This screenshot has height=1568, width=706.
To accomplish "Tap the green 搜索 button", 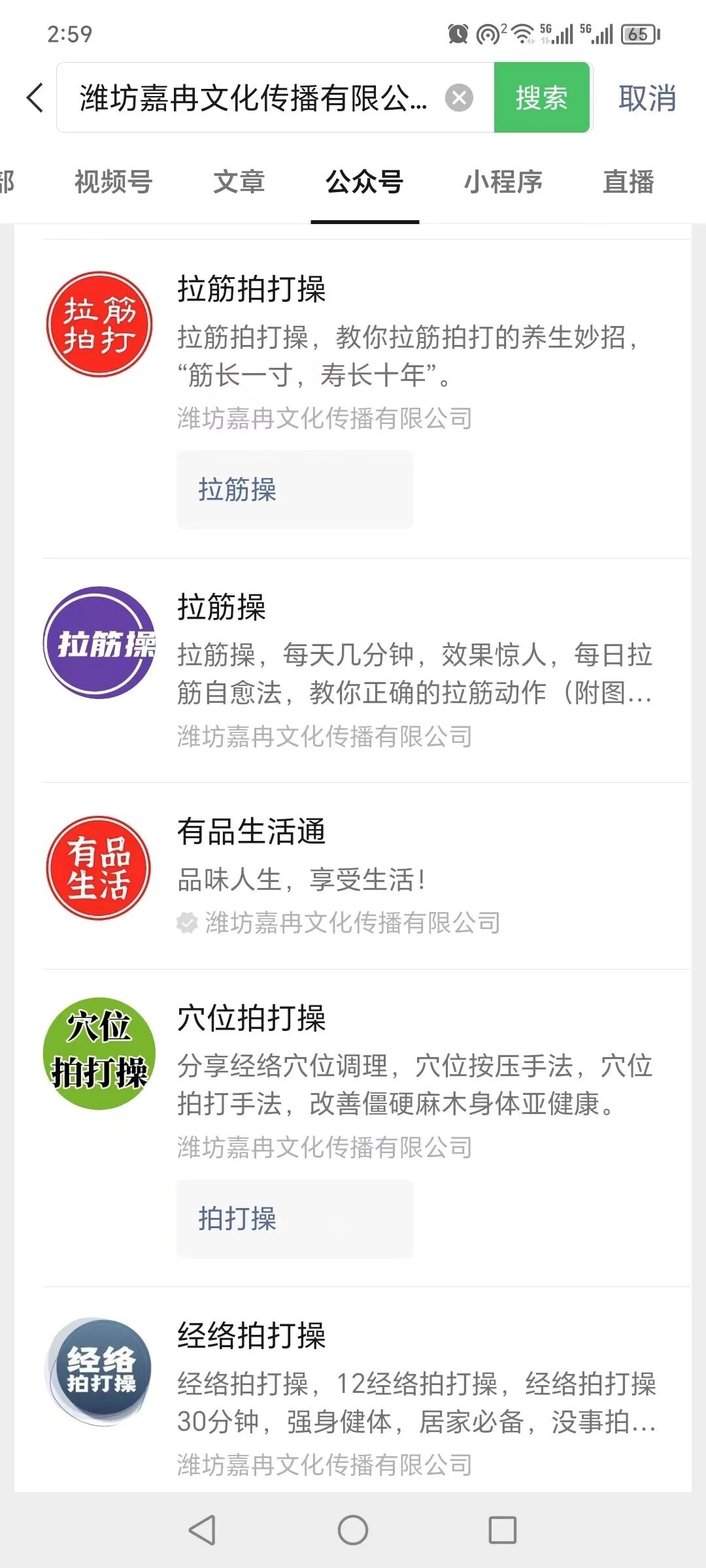I will (x=541, y=98).
